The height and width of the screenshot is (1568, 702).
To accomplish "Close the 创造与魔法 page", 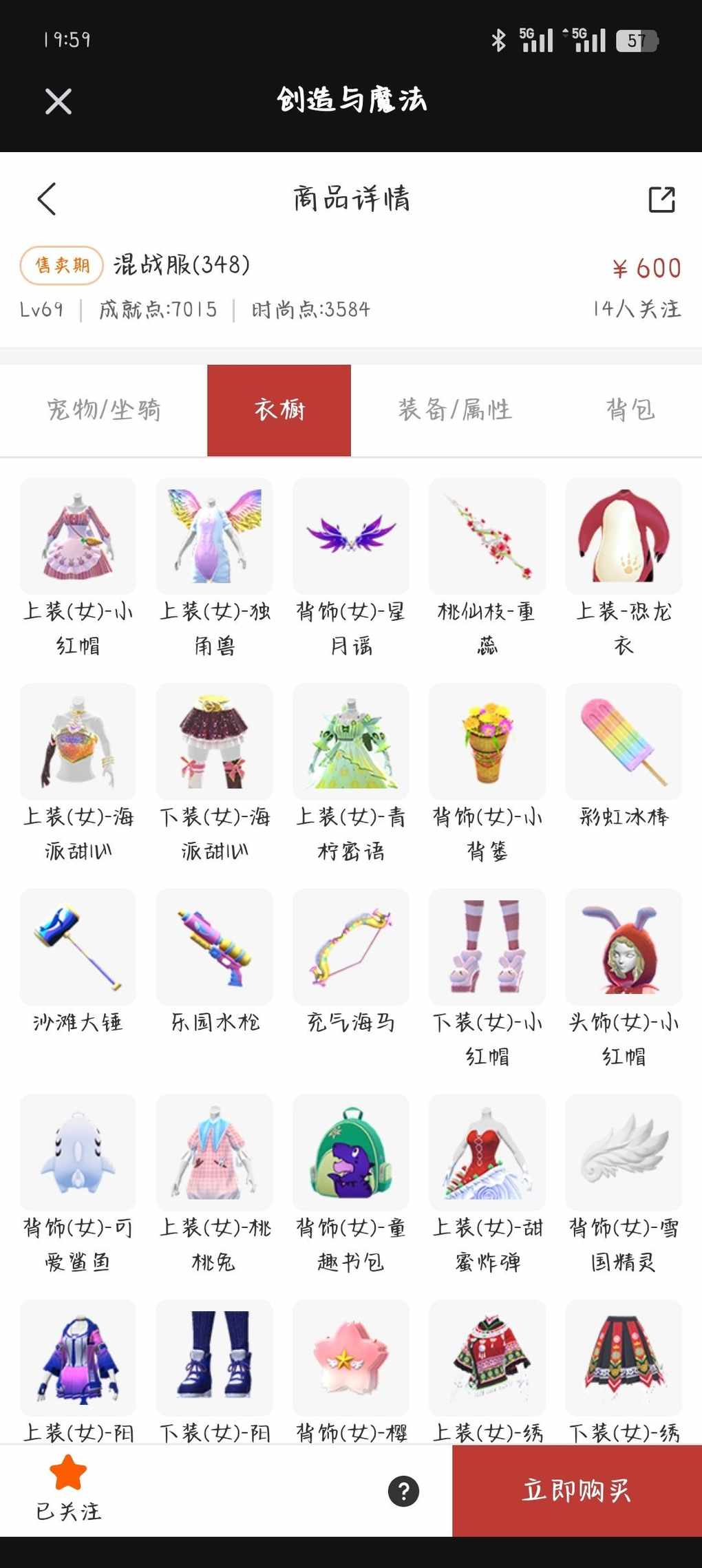I will tap(58, 102).
